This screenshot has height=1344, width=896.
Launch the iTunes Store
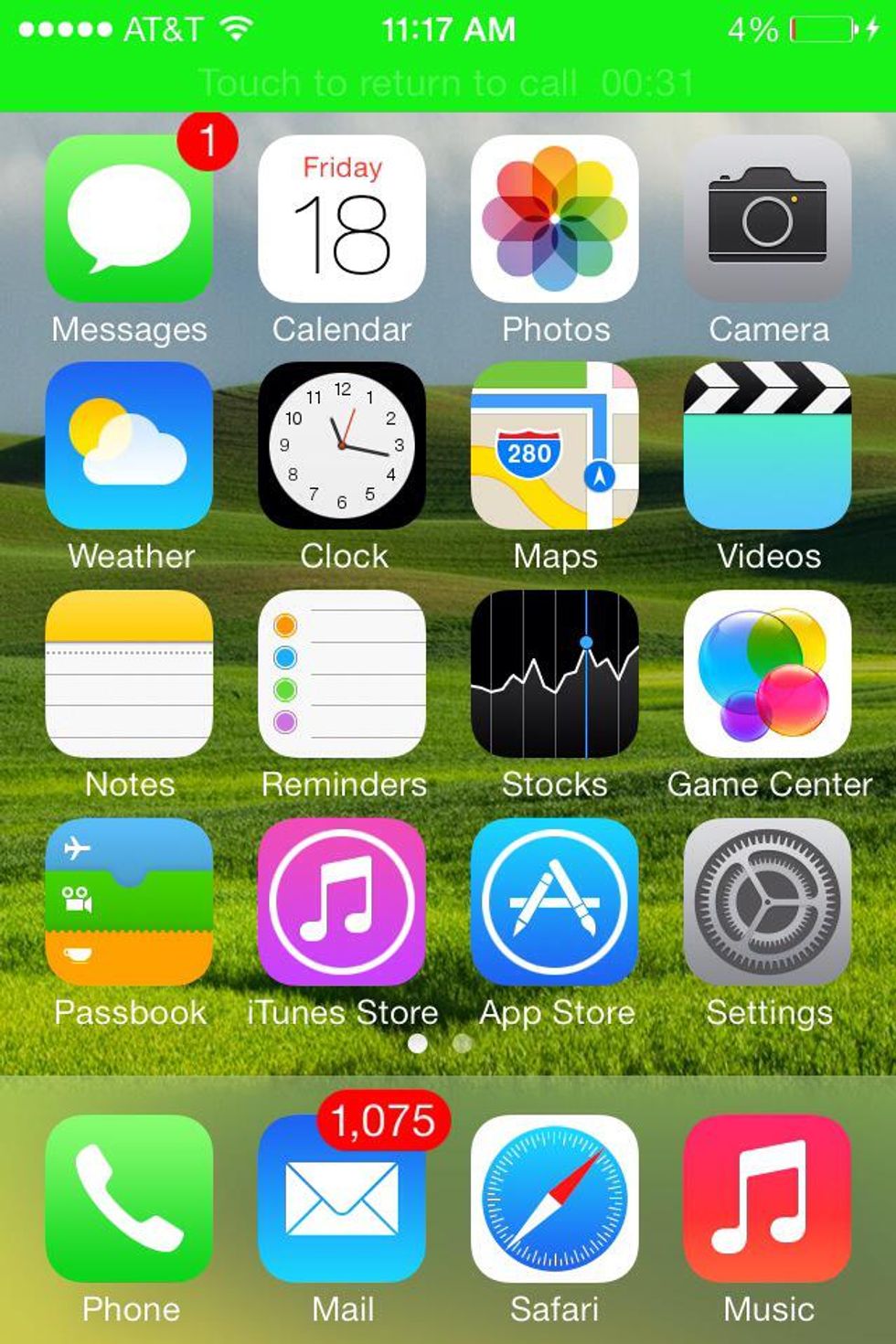(342, 901)
